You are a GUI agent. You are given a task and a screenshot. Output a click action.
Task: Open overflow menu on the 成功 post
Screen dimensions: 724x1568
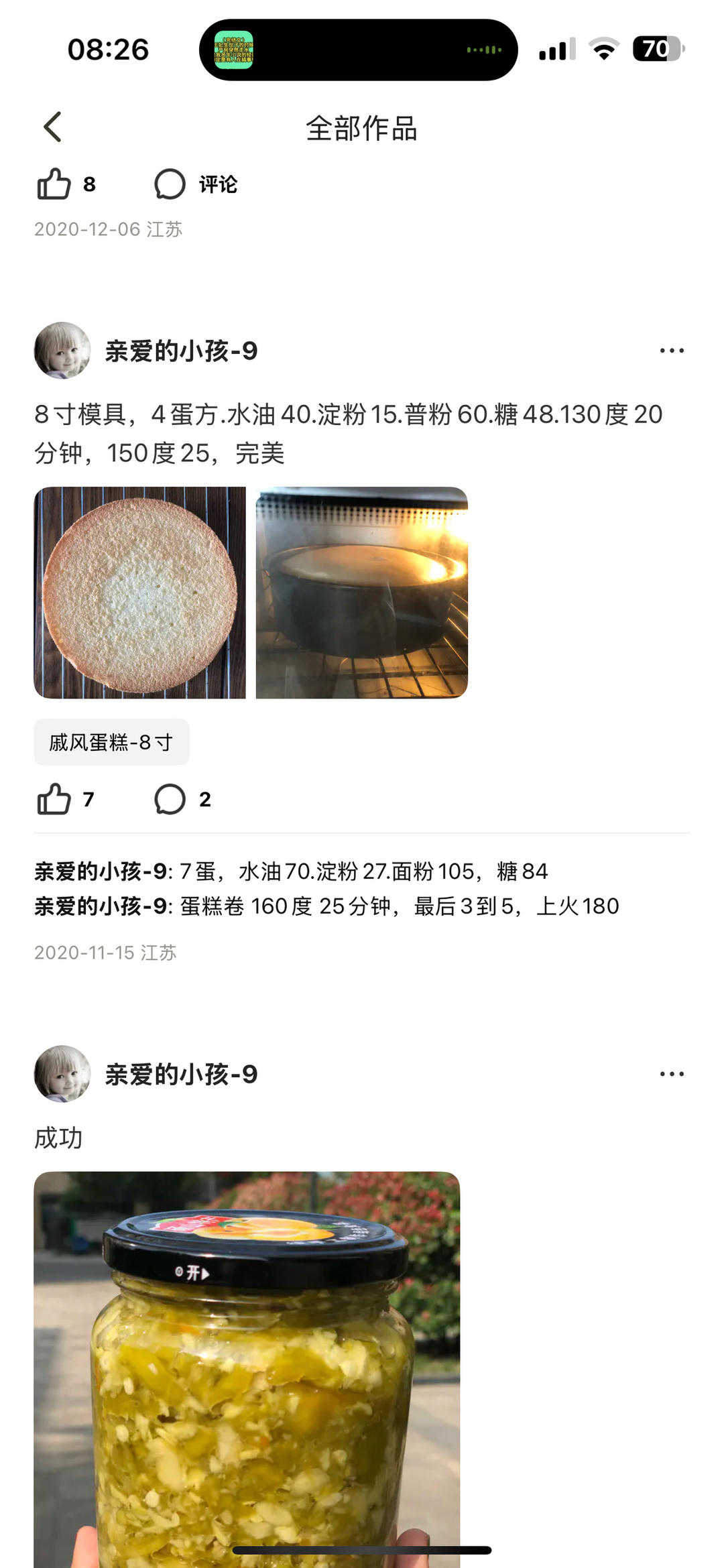pyautogui.click(x=671, y=1074)
